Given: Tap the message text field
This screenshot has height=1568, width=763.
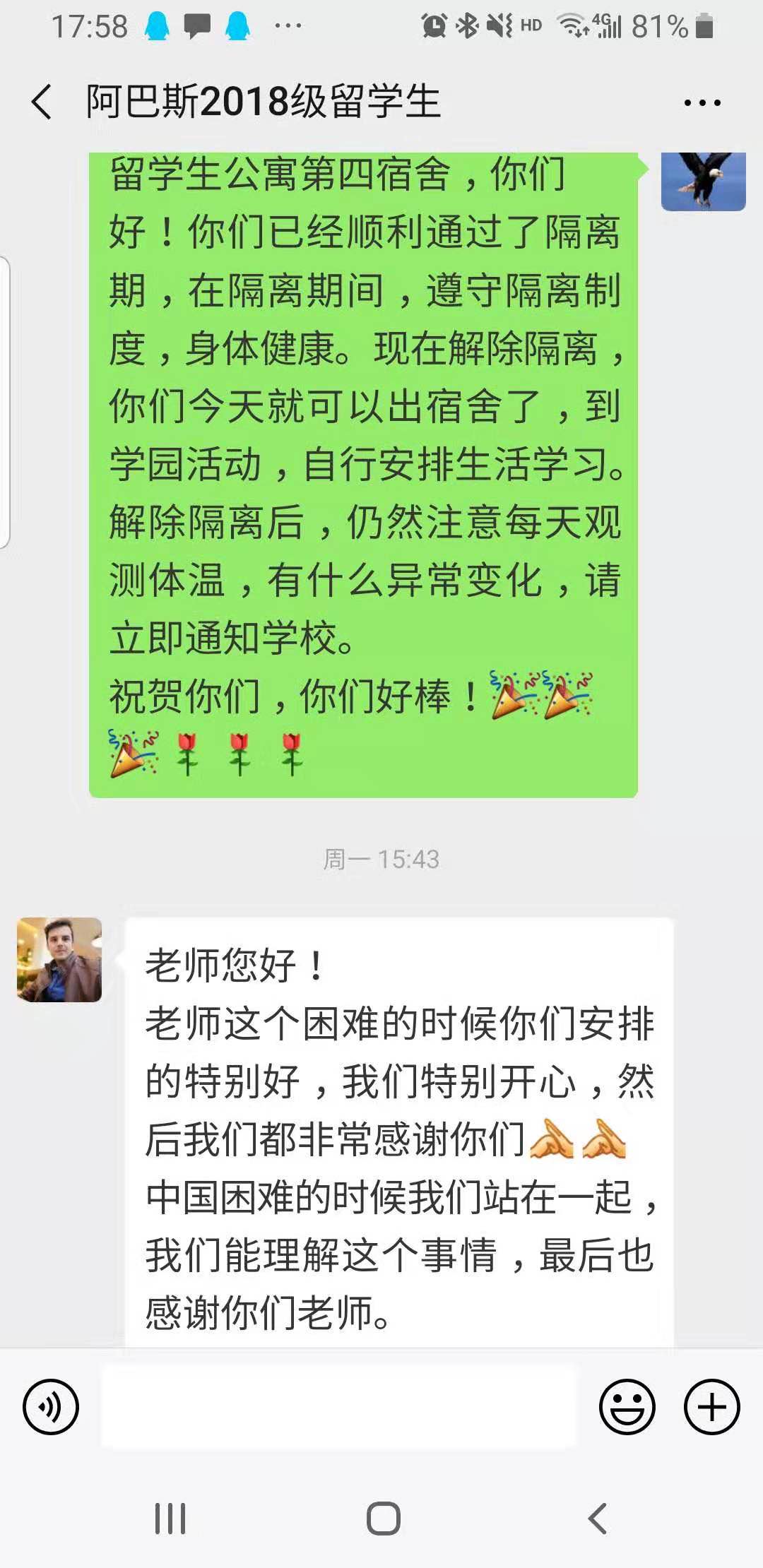Looking at the screenshot, I should click(x=339, y=1406).
